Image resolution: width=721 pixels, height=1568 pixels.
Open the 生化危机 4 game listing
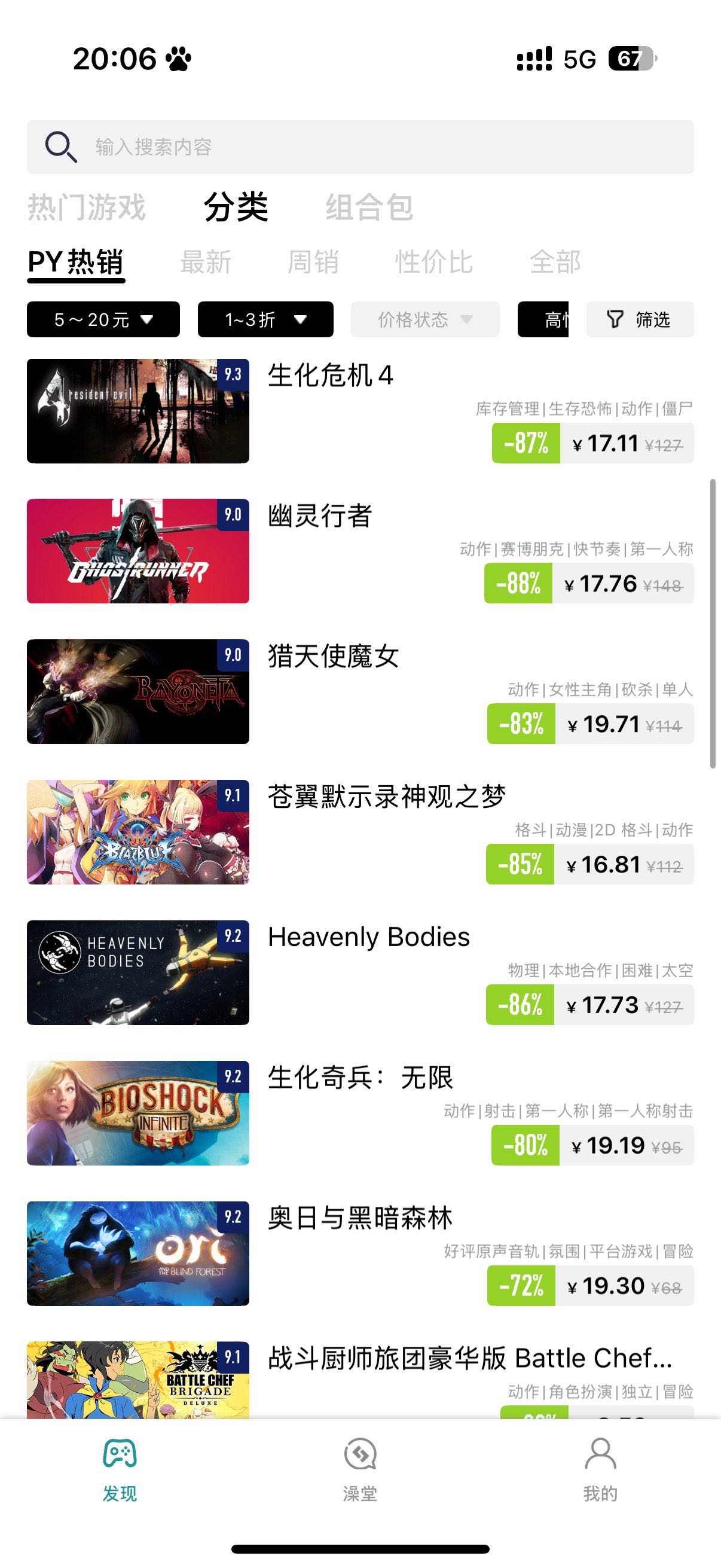pos(331,376)
